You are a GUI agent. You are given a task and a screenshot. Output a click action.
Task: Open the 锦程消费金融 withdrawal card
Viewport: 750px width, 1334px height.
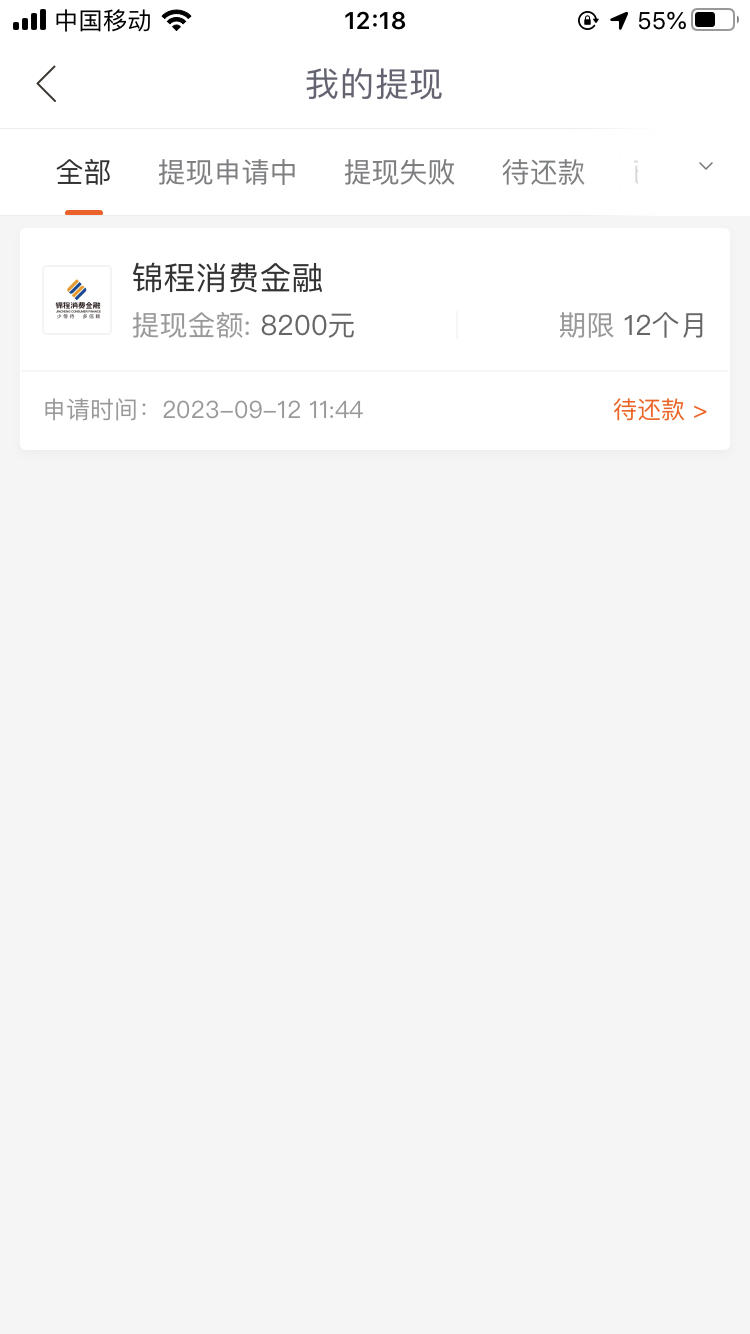coord(375,339)
